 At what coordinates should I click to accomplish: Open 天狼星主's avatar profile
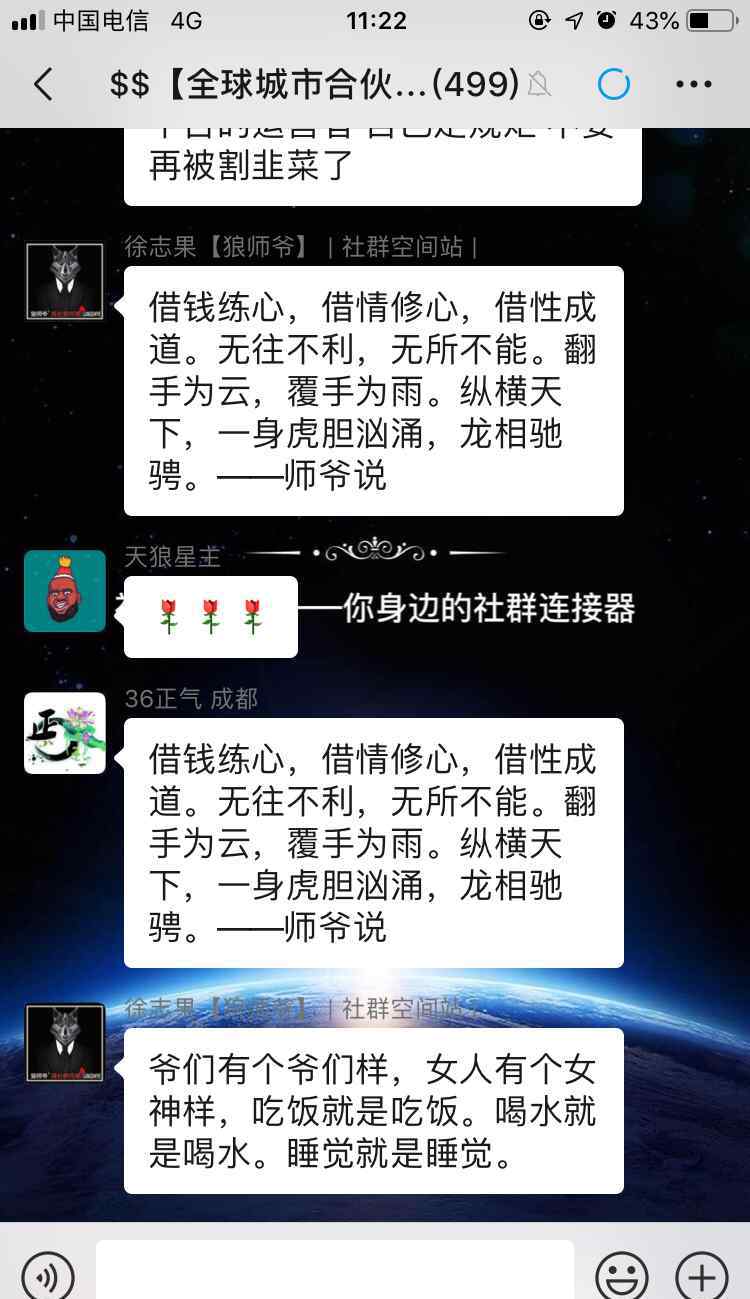point(65,591)
